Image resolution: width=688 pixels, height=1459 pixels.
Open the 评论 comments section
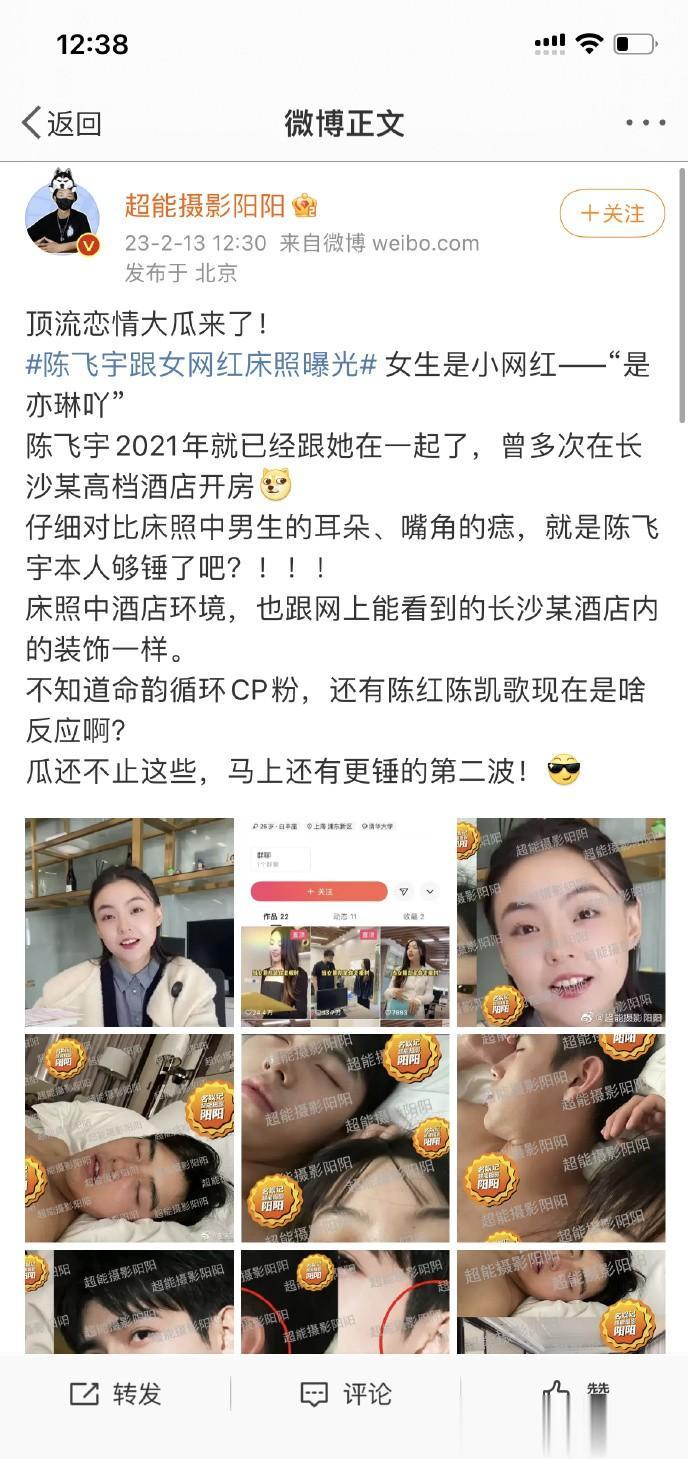[x=346, y=1394]
